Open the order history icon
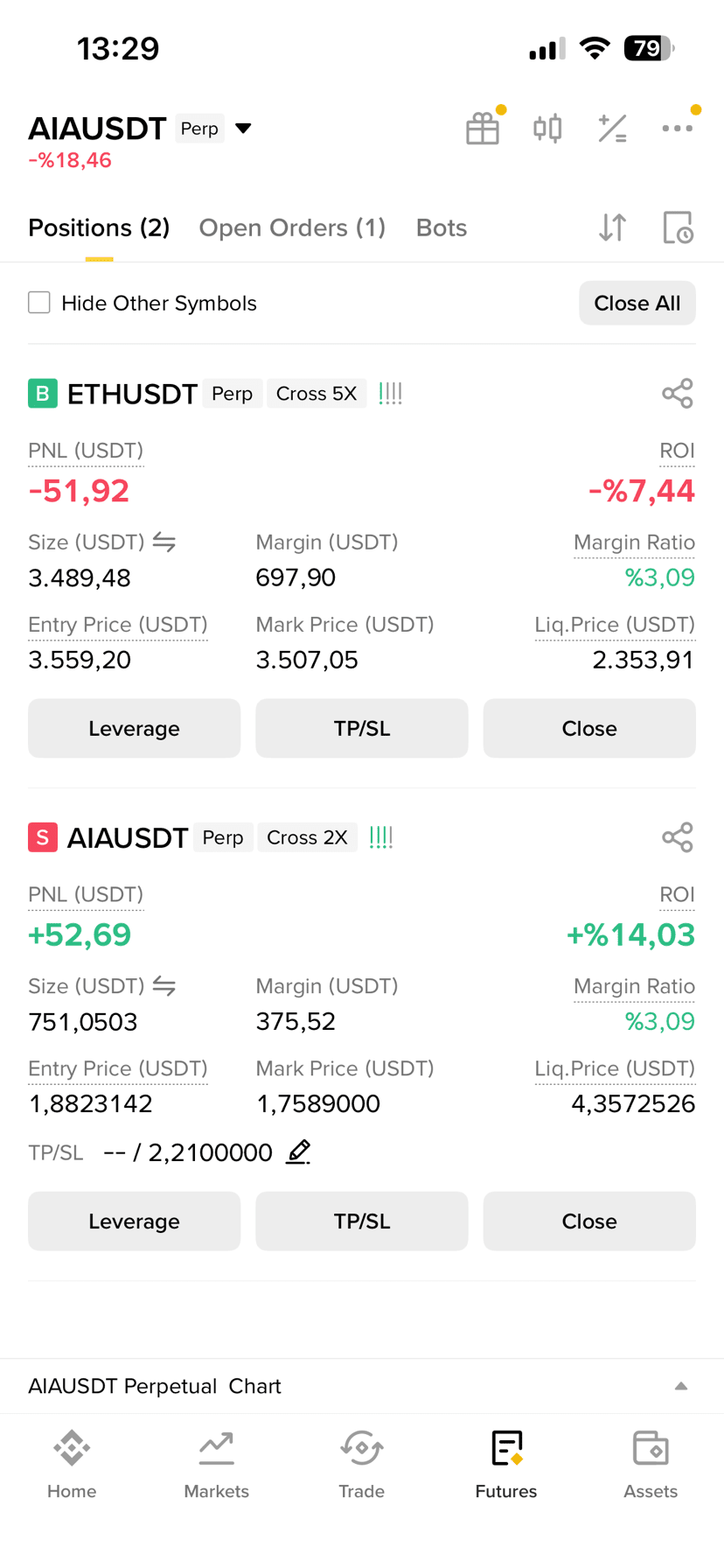The width and height of the screenshot is (724, 1568). [678, 227]
